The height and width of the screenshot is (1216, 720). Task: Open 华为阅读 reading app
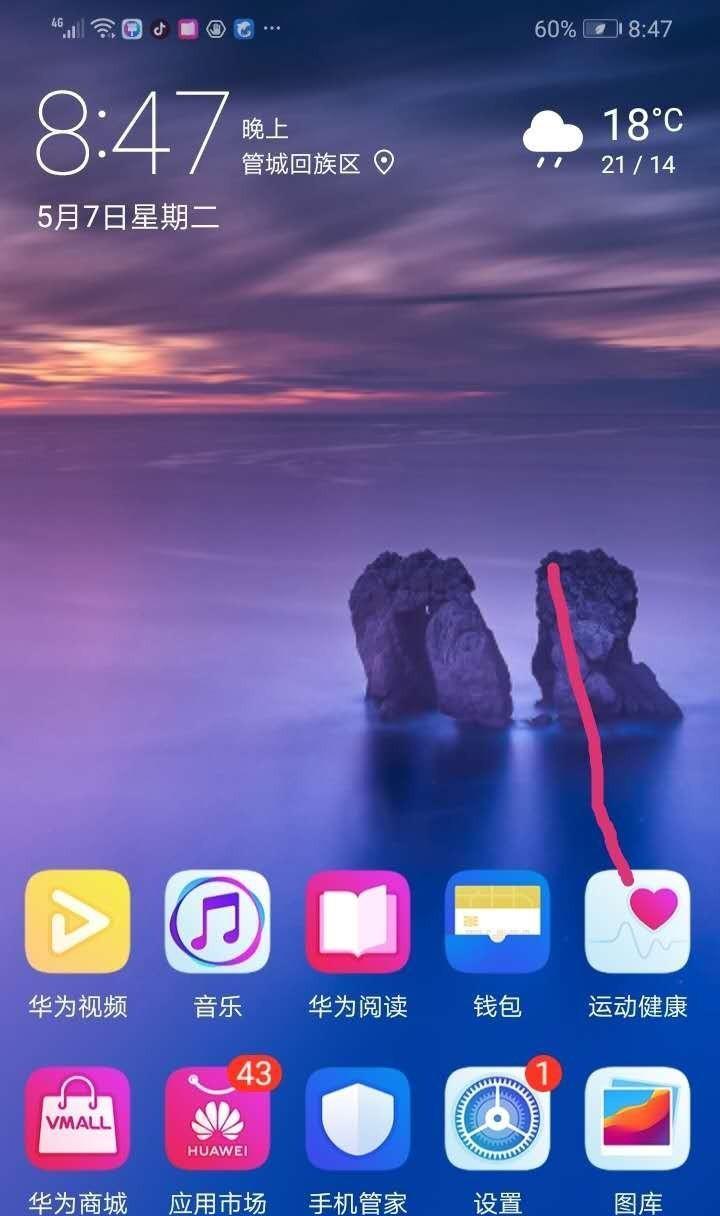pyautogui.click(x=357, y=921)
